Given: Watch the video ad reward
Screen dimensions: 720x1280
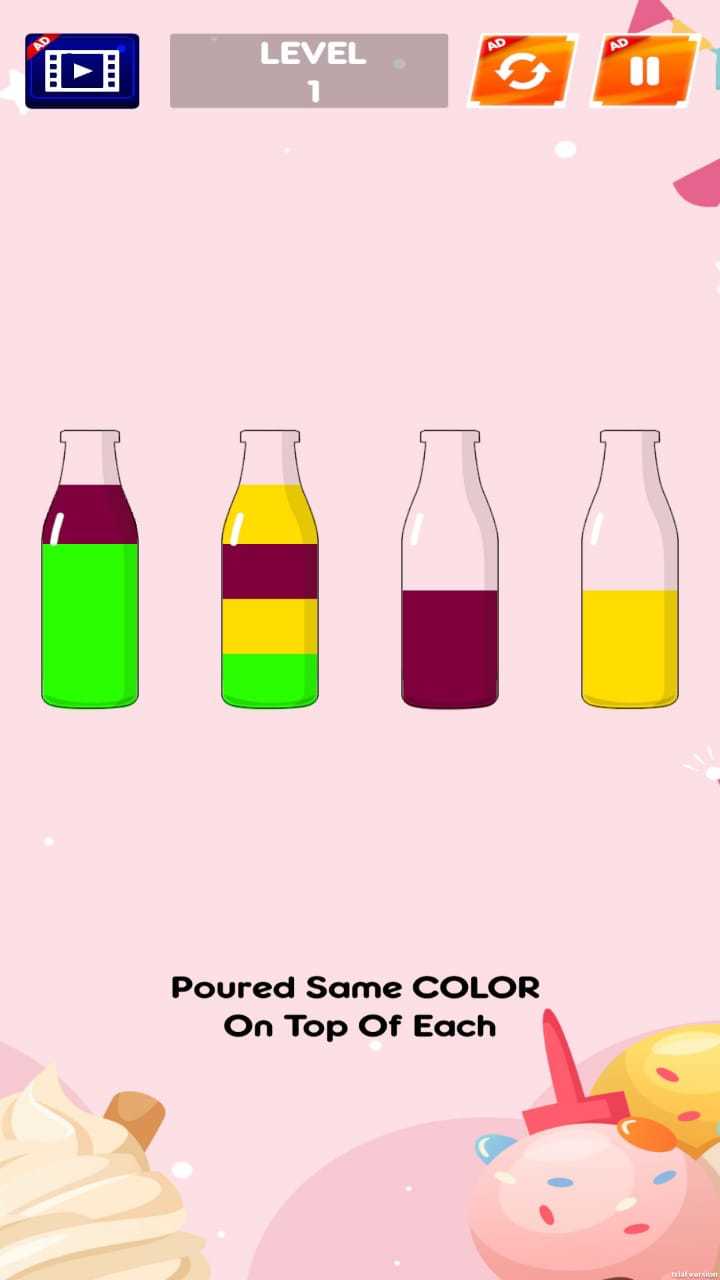Looking at the screenshot, I should coord(82,71).
